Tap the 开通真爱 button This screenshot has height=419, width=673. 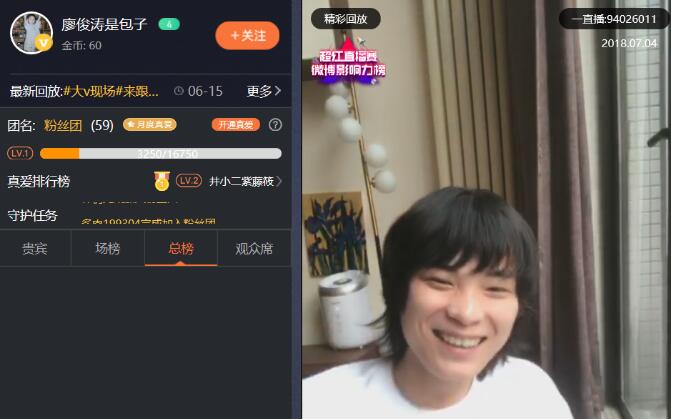[x=235, y=125]
